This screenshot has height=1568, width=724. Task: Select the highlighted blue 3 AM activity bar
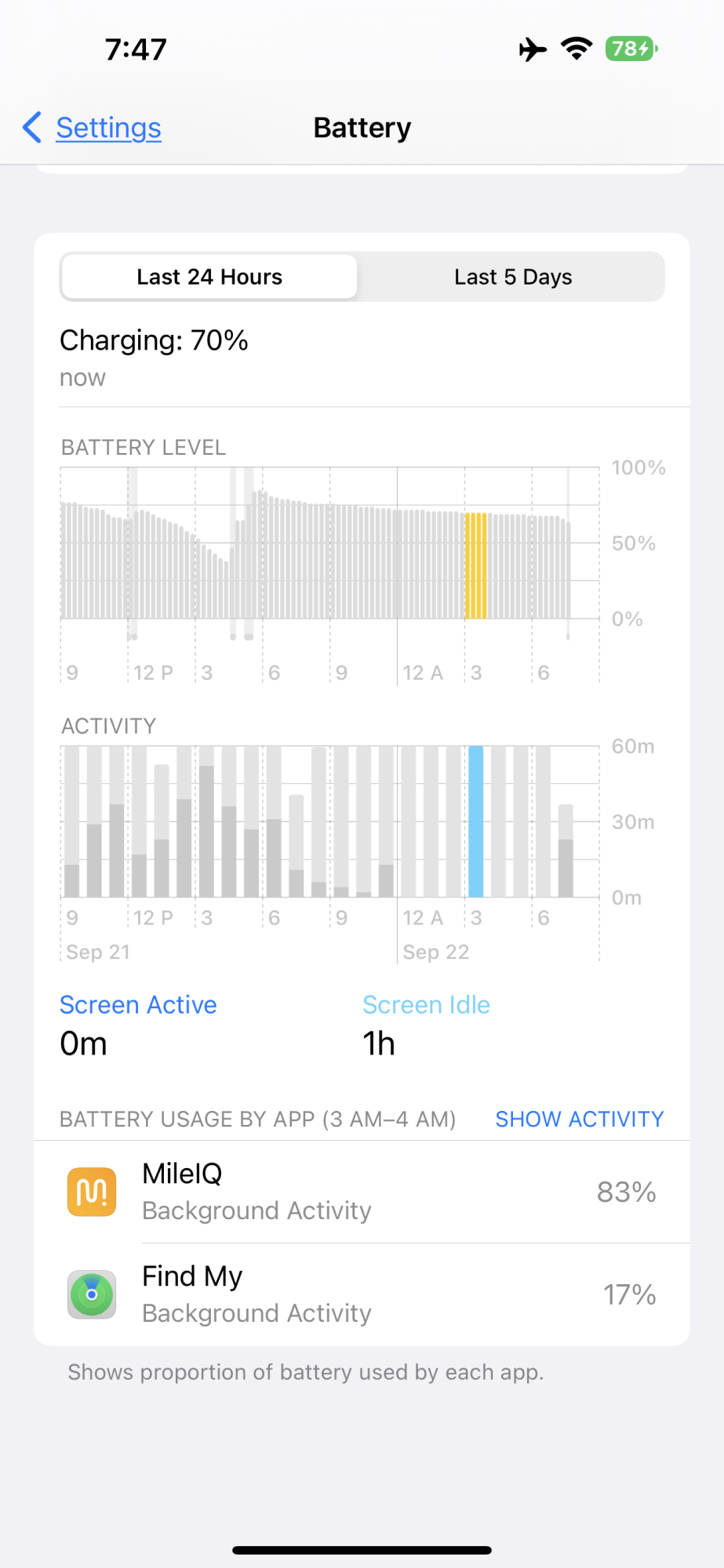point(475,822)
